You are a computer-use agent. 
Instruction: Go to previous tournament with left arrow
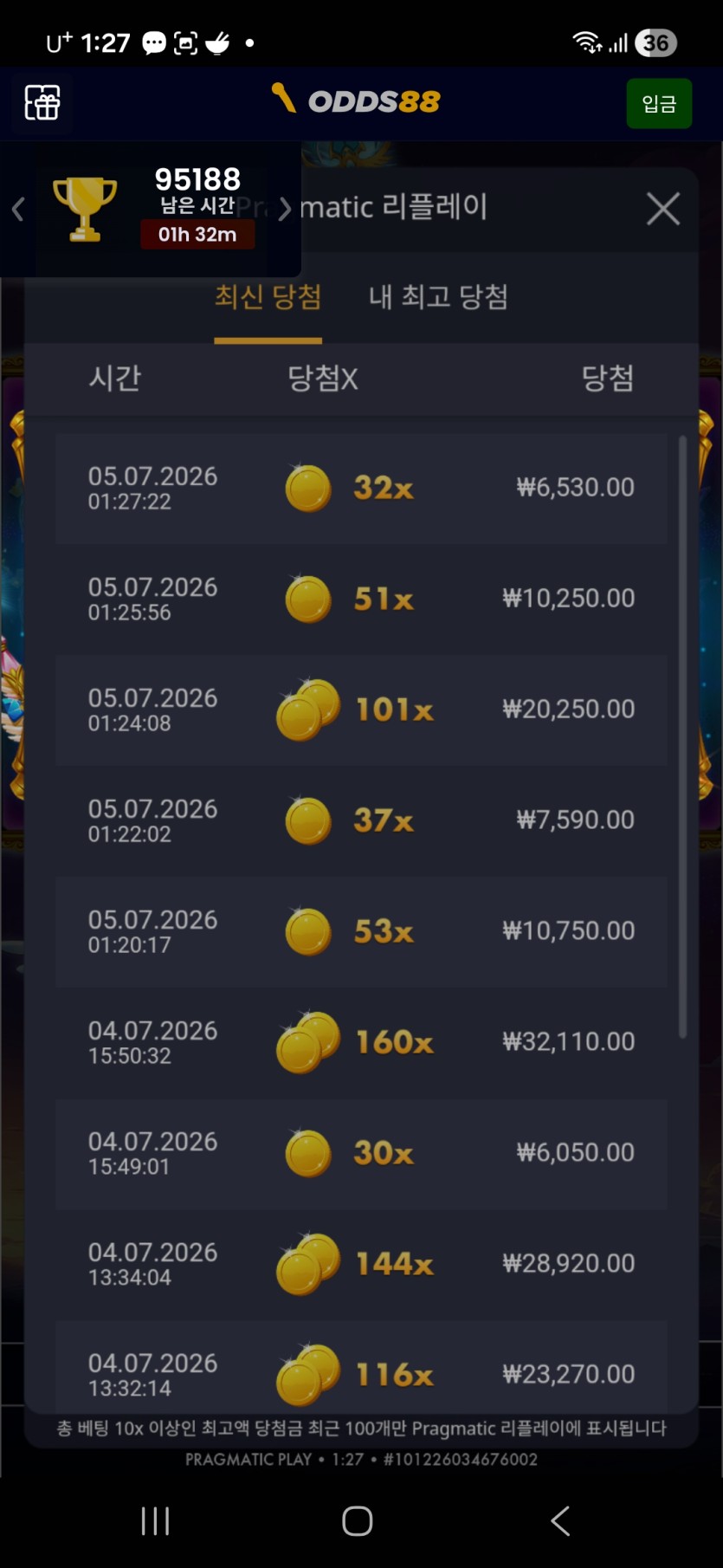(x=17, y=209)
